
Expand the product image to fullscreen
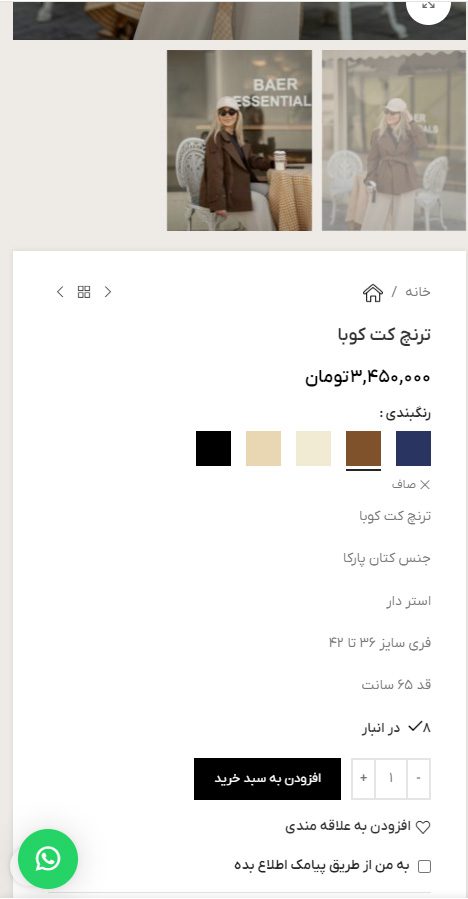click(x=428, y=7)
